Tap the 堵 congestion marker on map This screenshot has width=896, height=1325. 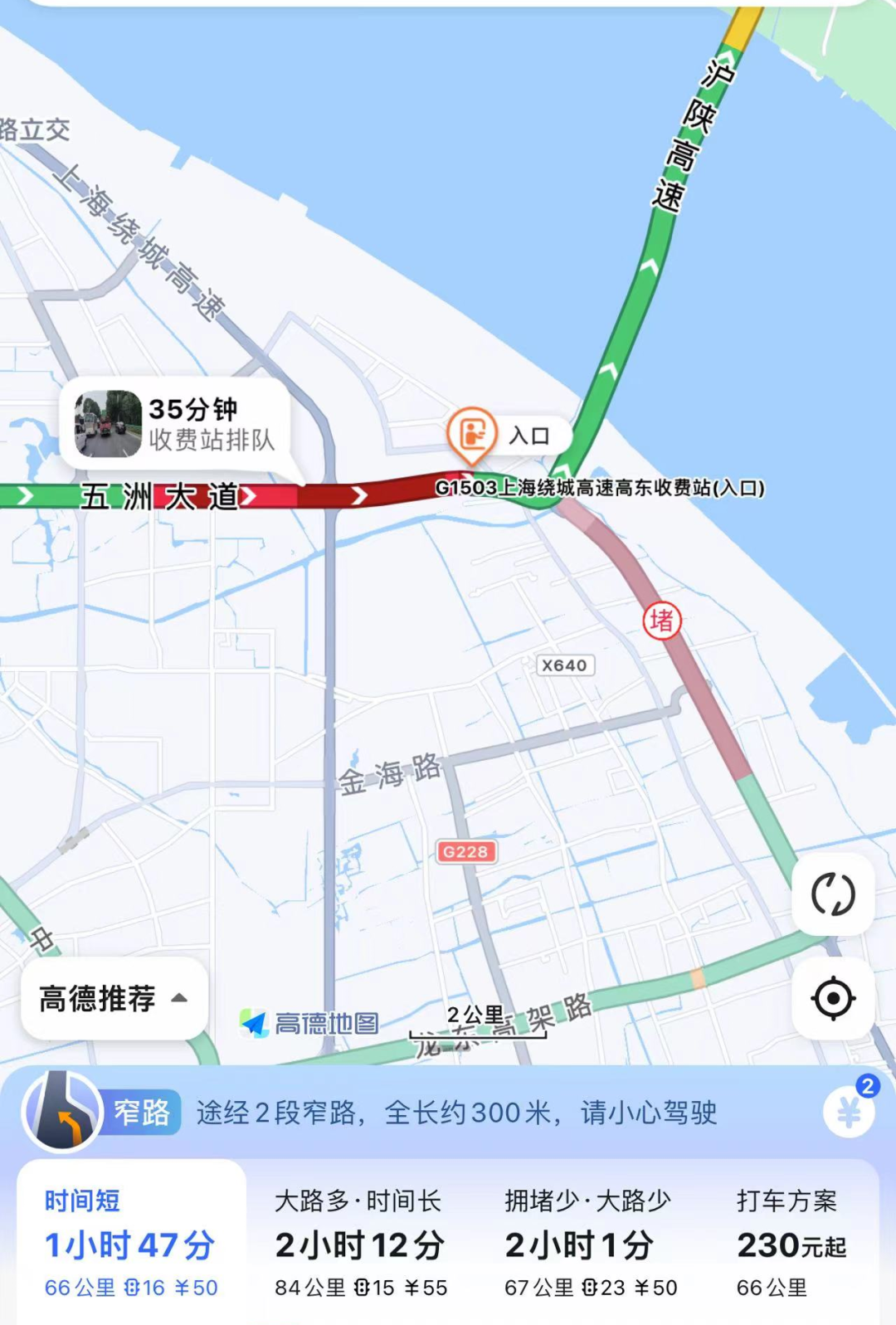tap(661, 621)
